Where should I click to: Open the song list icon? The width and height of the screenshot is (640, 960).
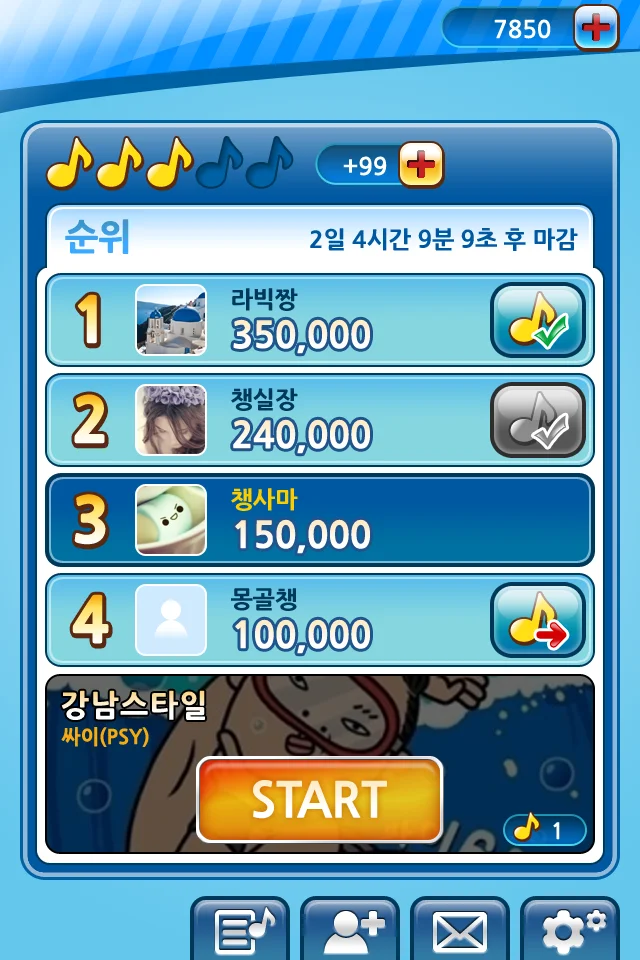click(239, 930)
